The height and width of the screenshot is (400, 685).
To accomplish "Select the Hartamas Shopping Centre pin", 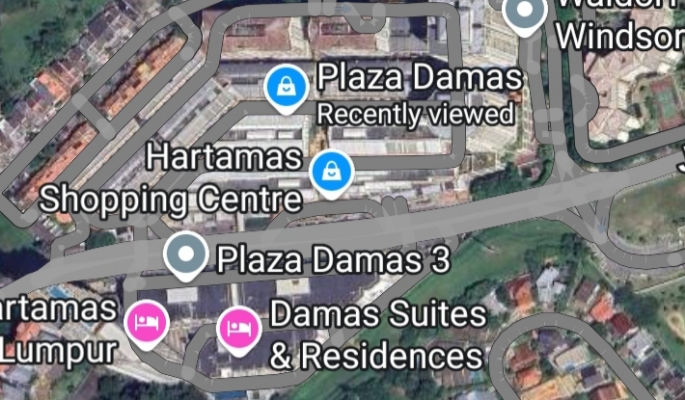I will [x=330, y=171].
